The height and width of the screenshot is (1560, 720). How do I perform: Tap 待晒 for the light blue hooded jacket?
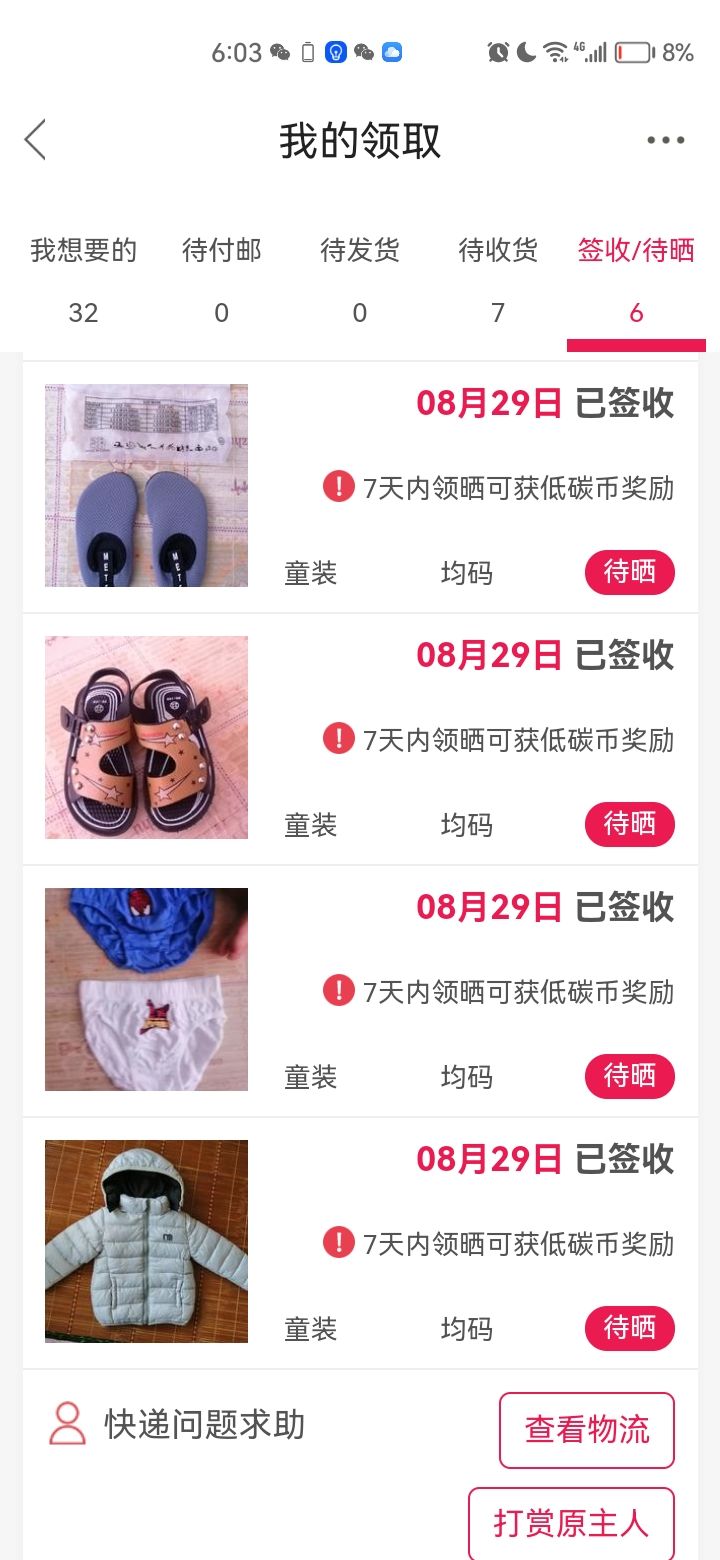pos(630,1328)
